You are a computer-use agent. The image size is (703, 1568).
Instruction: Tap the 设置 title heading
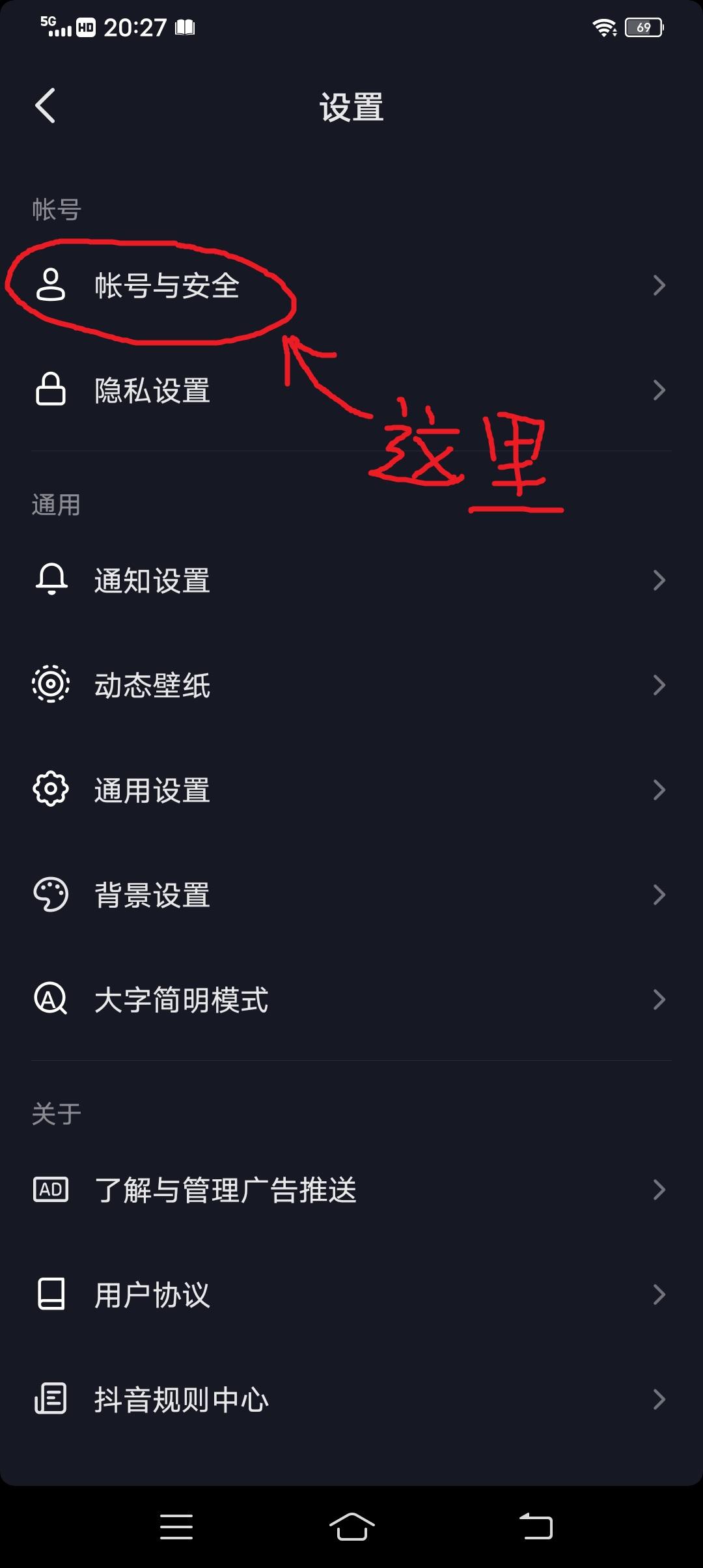tap(351, 108)
